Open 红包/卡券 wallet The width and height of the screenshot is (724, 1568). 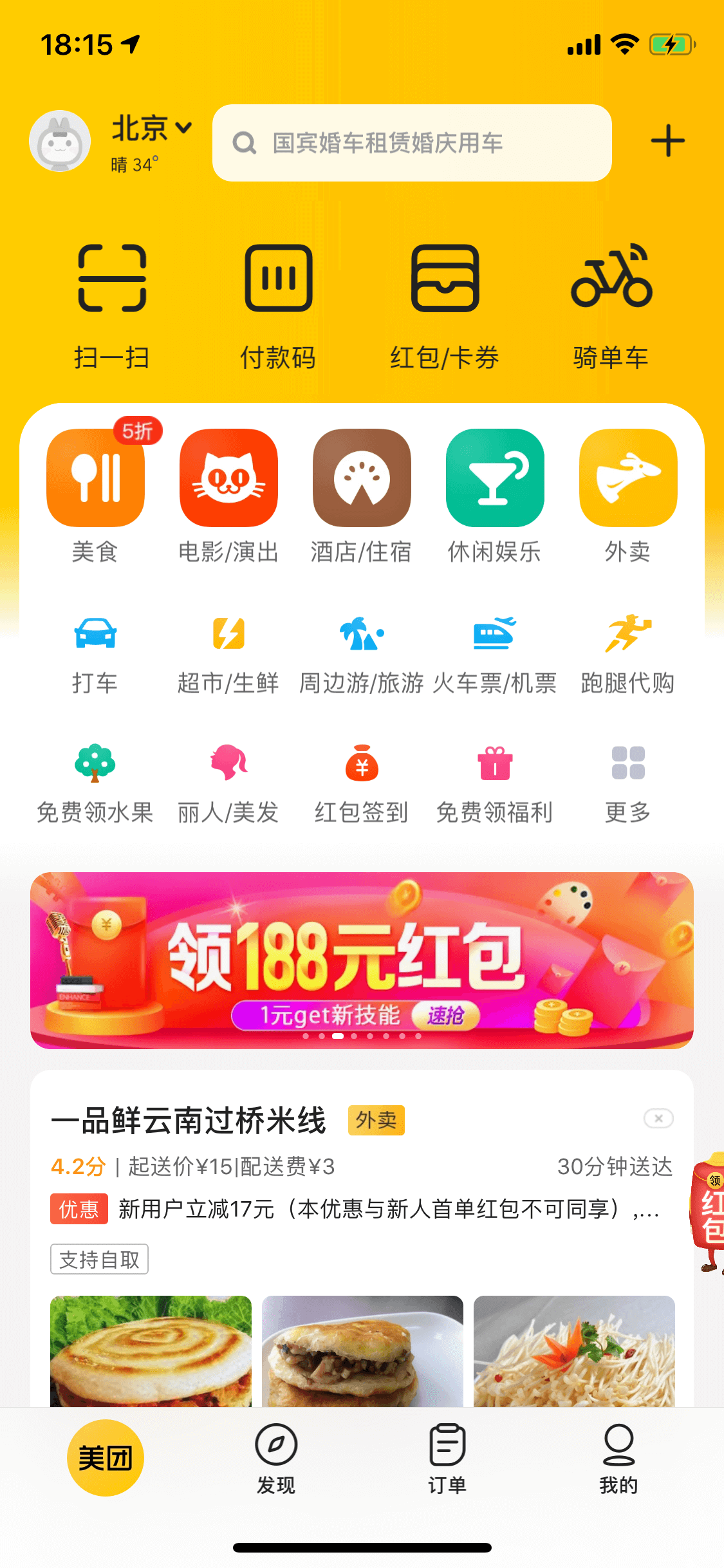445,305
